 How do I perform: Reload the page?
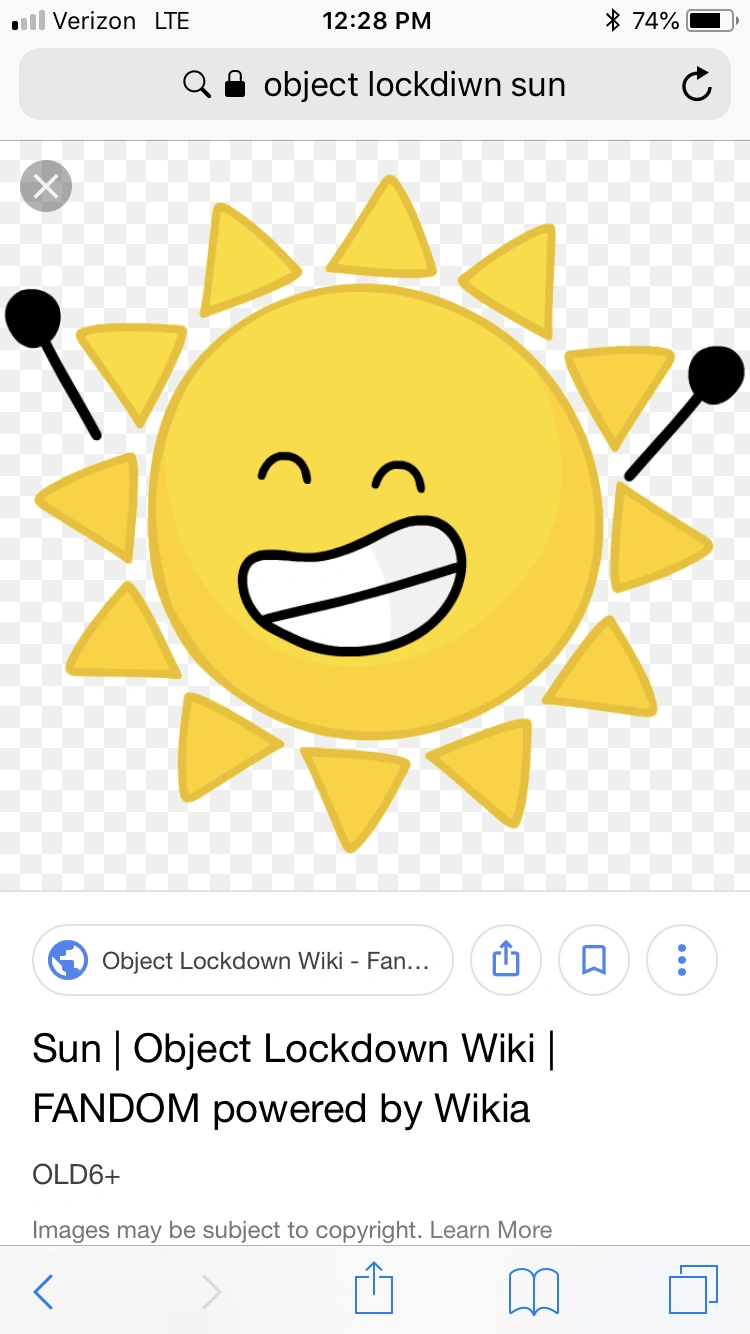(x=696, y=86)
